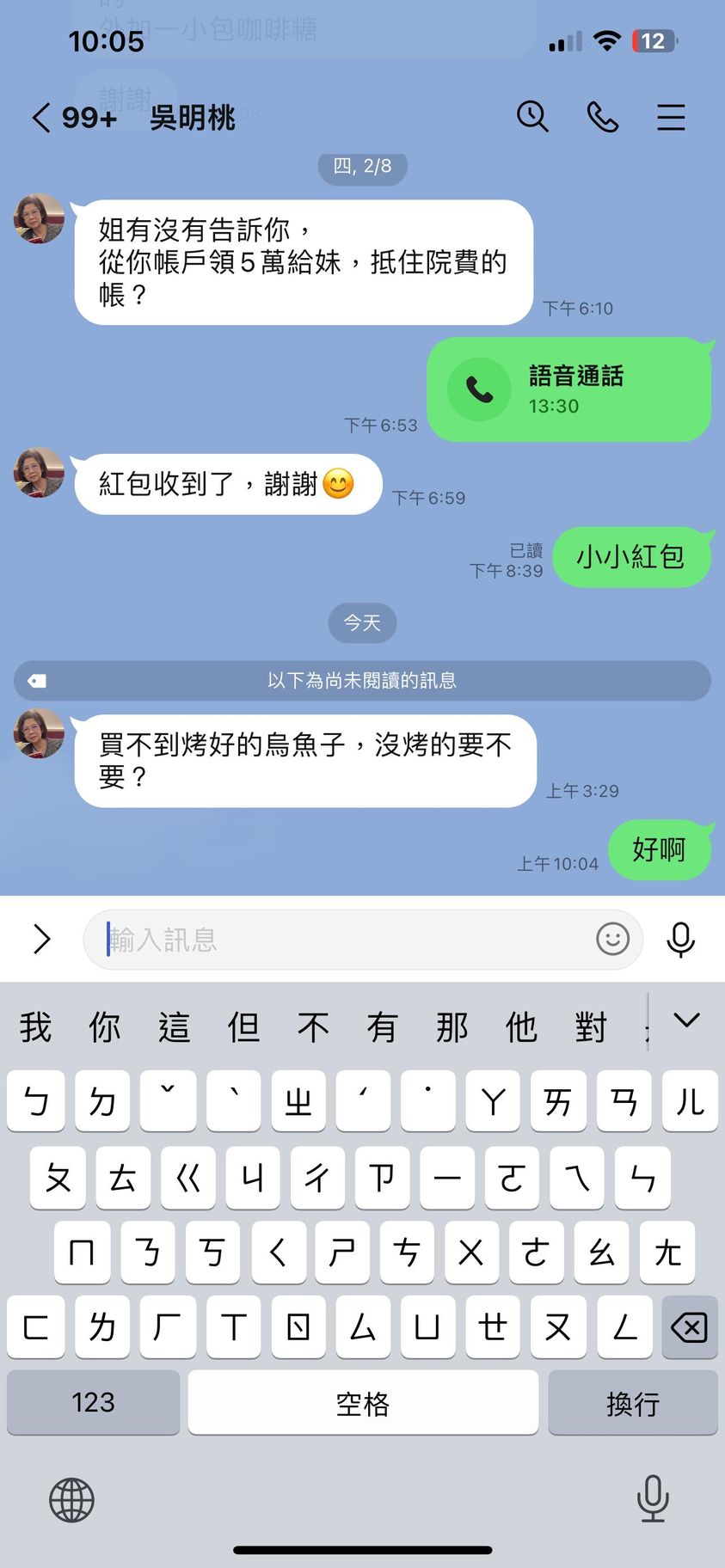This screenshot has width=725, height=1568.
Task: Record a voice message with the microphone icon
Action: click(x=680, y=939)
